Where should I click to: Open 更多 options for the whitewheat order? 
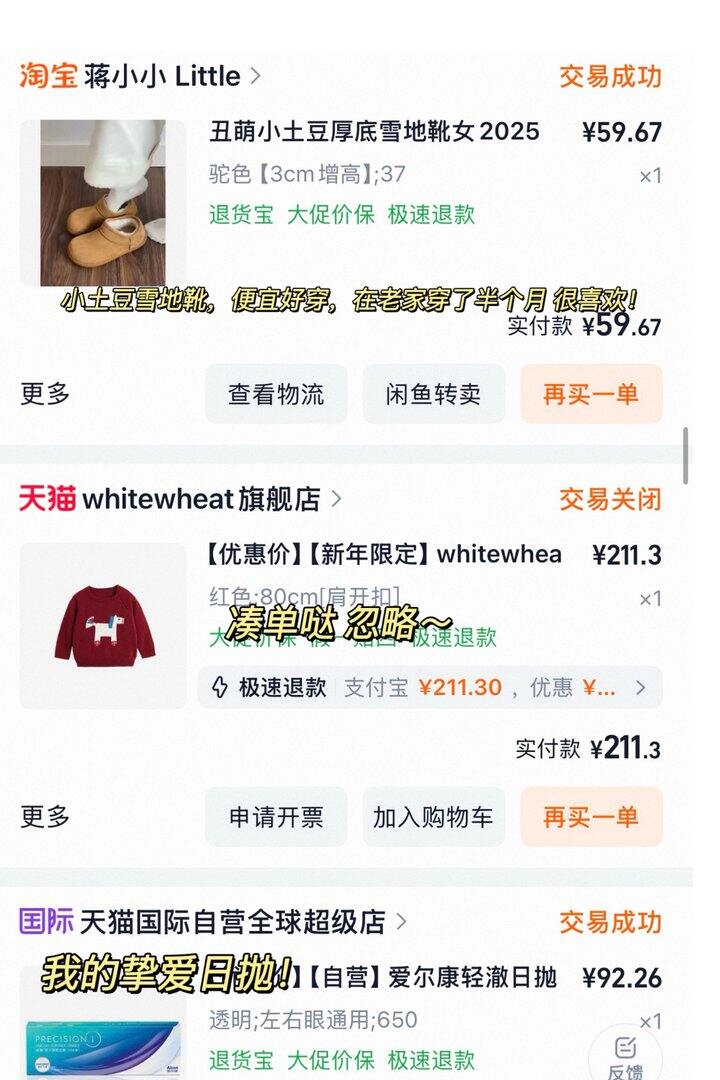click(x=46, y=817)
